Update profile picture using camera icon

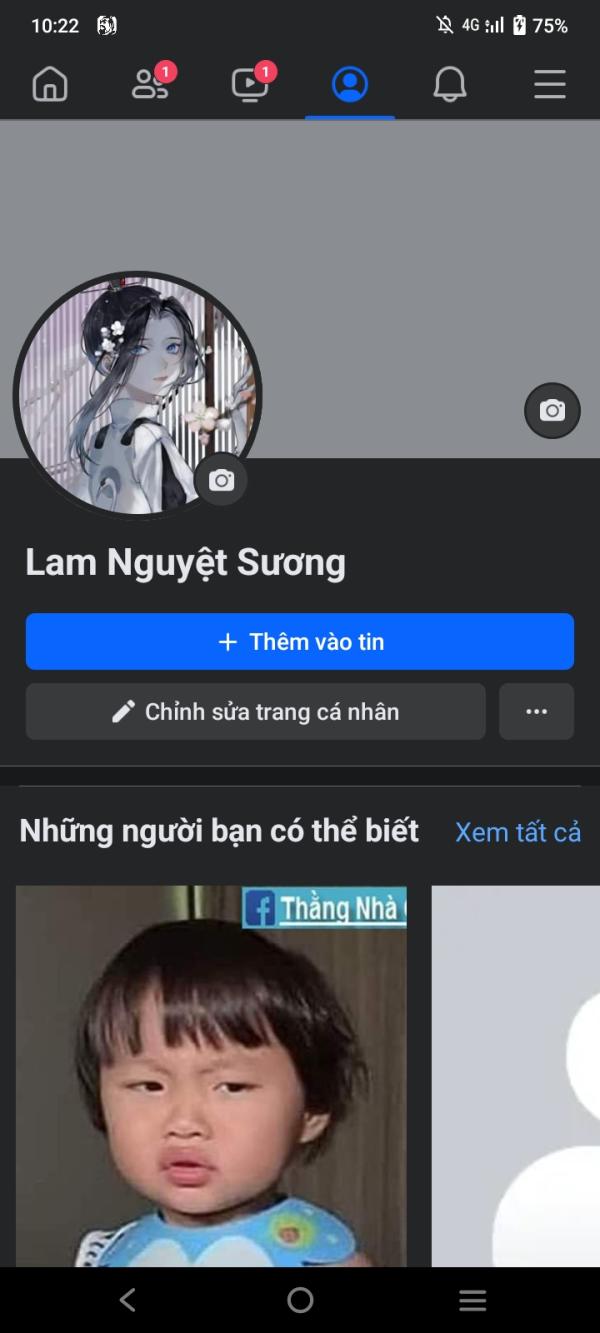221,480
